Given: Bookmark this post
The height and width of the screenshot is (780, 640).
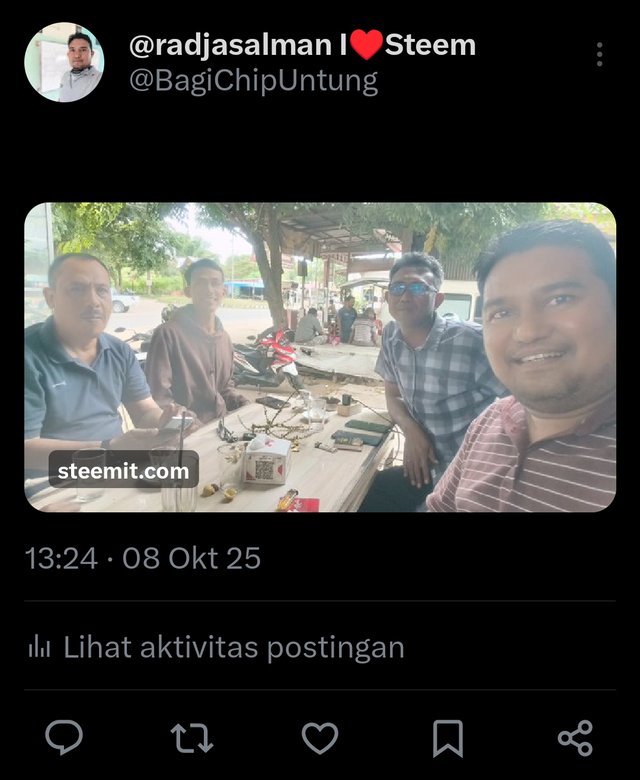Looking at the screenshot, I should click(x=447, y=738).
